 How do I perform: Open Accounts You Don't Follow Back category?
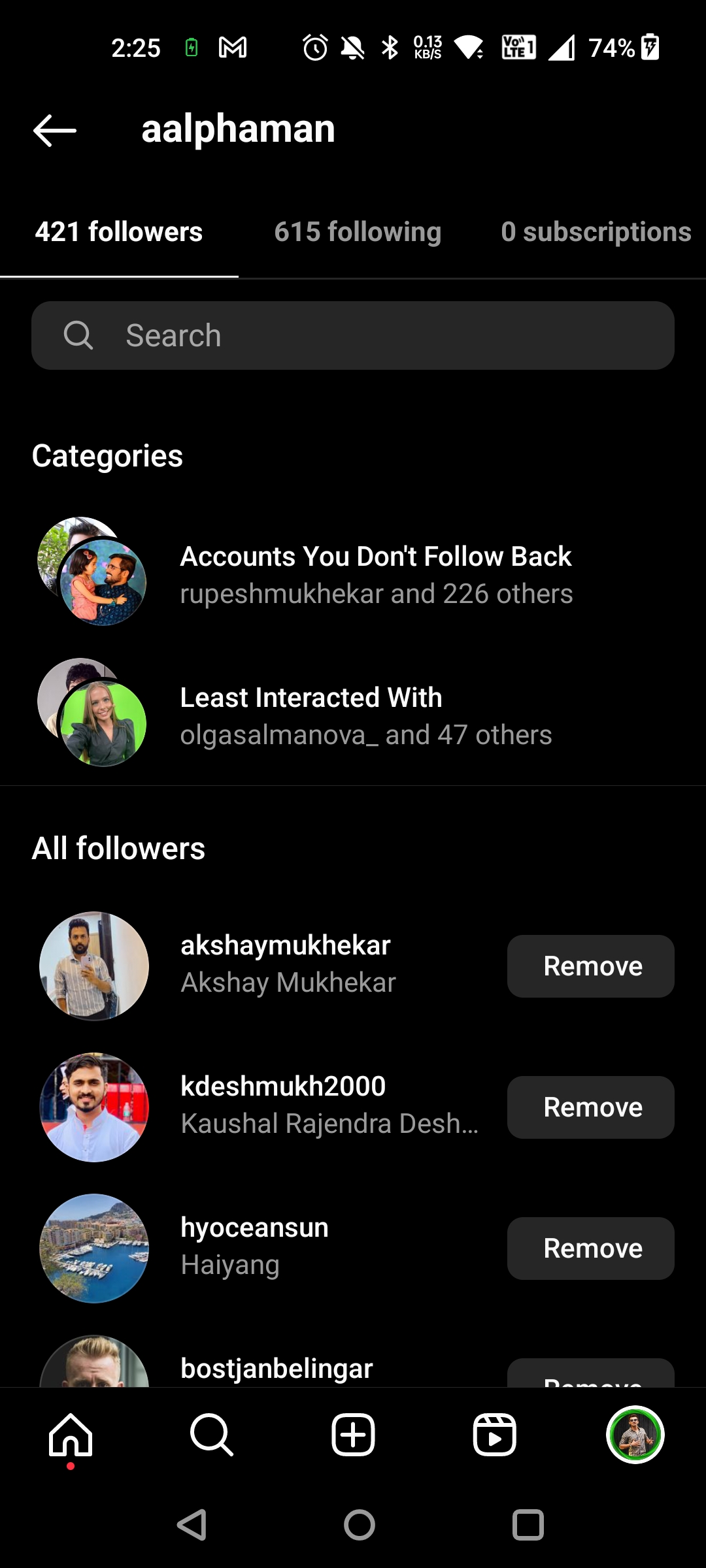coord(376,574)
